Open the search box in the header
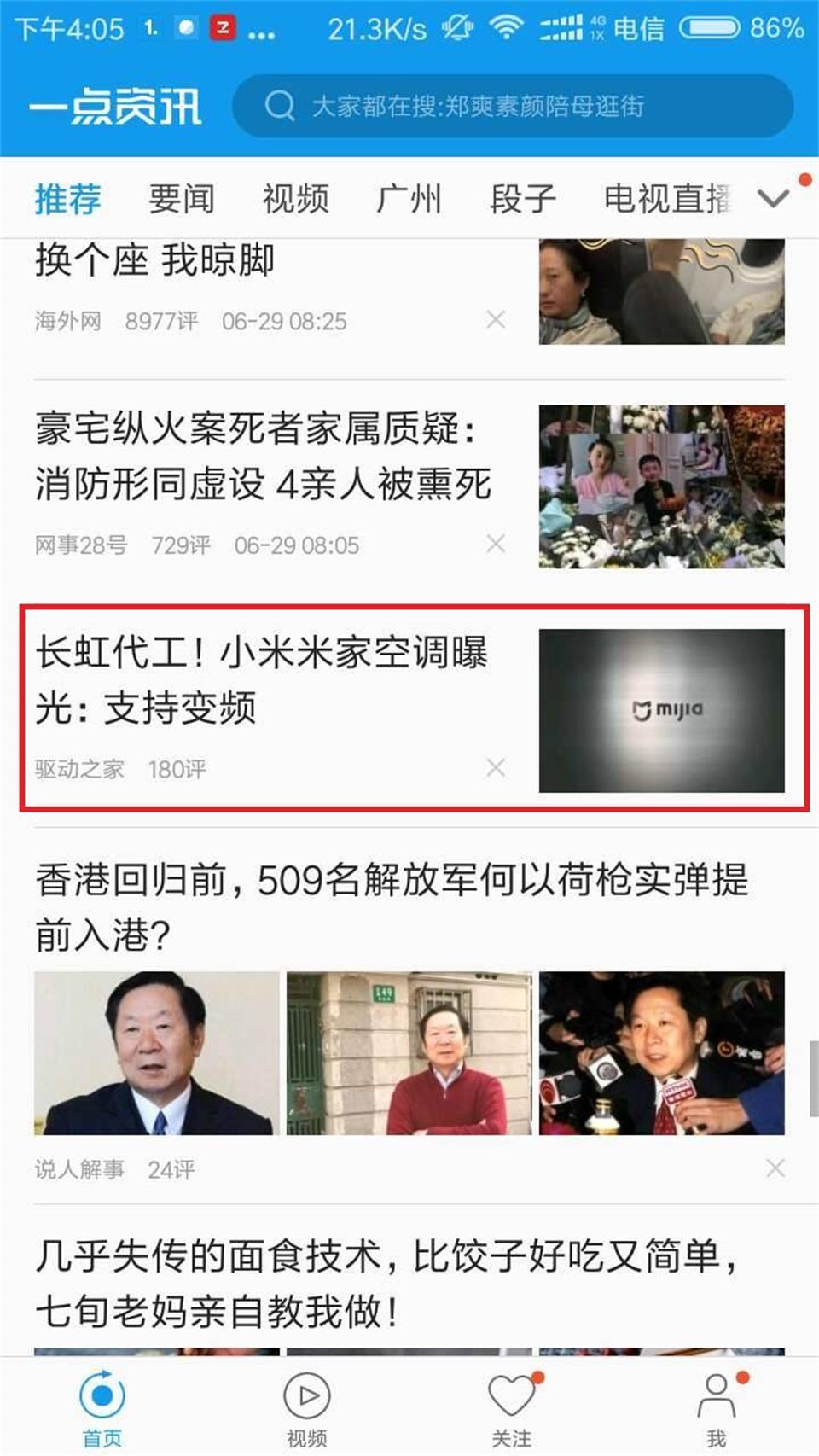Viewport: 819px width, 1456px height. pyautogui.click(x=512, y=106)
